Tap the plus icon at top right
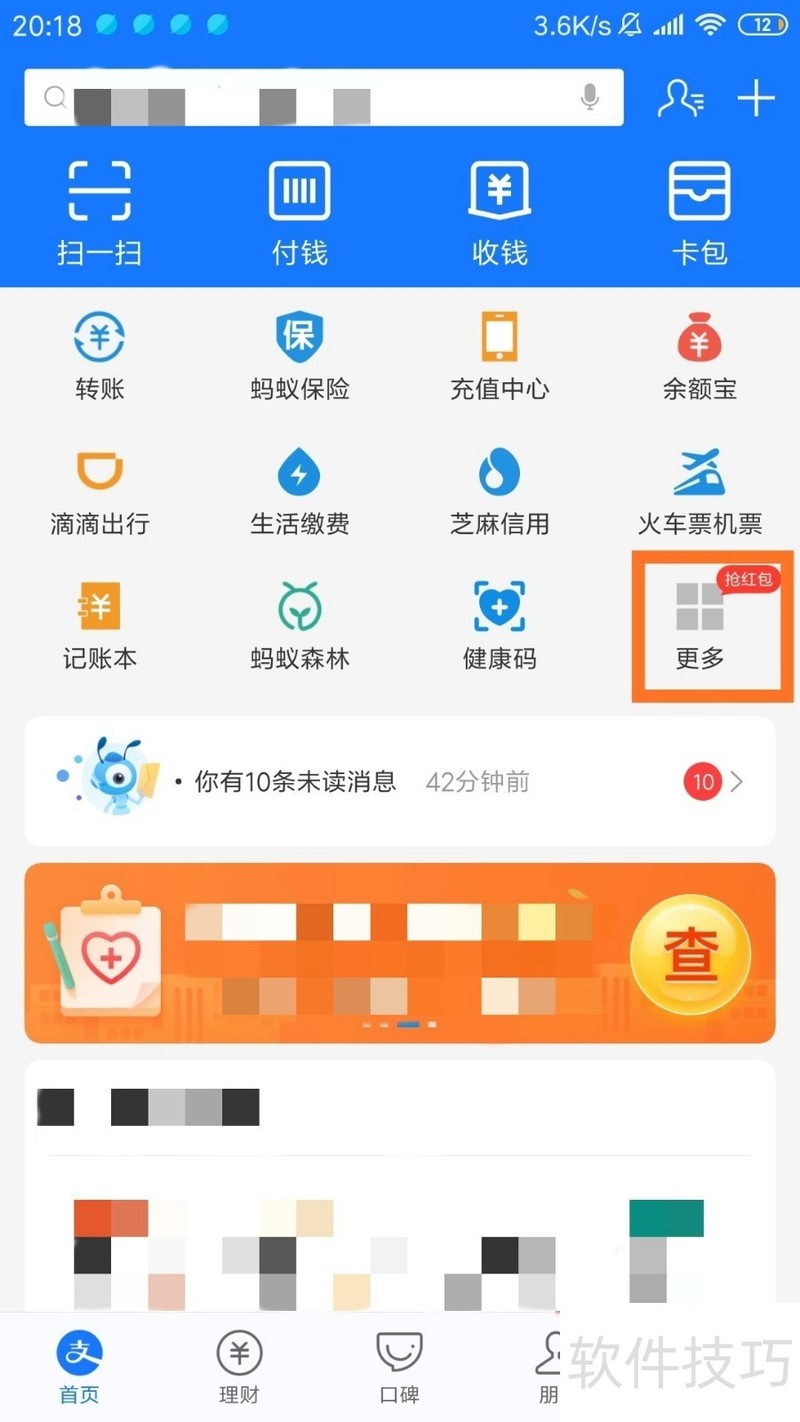Screen dimensions: 800x1422 coord(755,100)
